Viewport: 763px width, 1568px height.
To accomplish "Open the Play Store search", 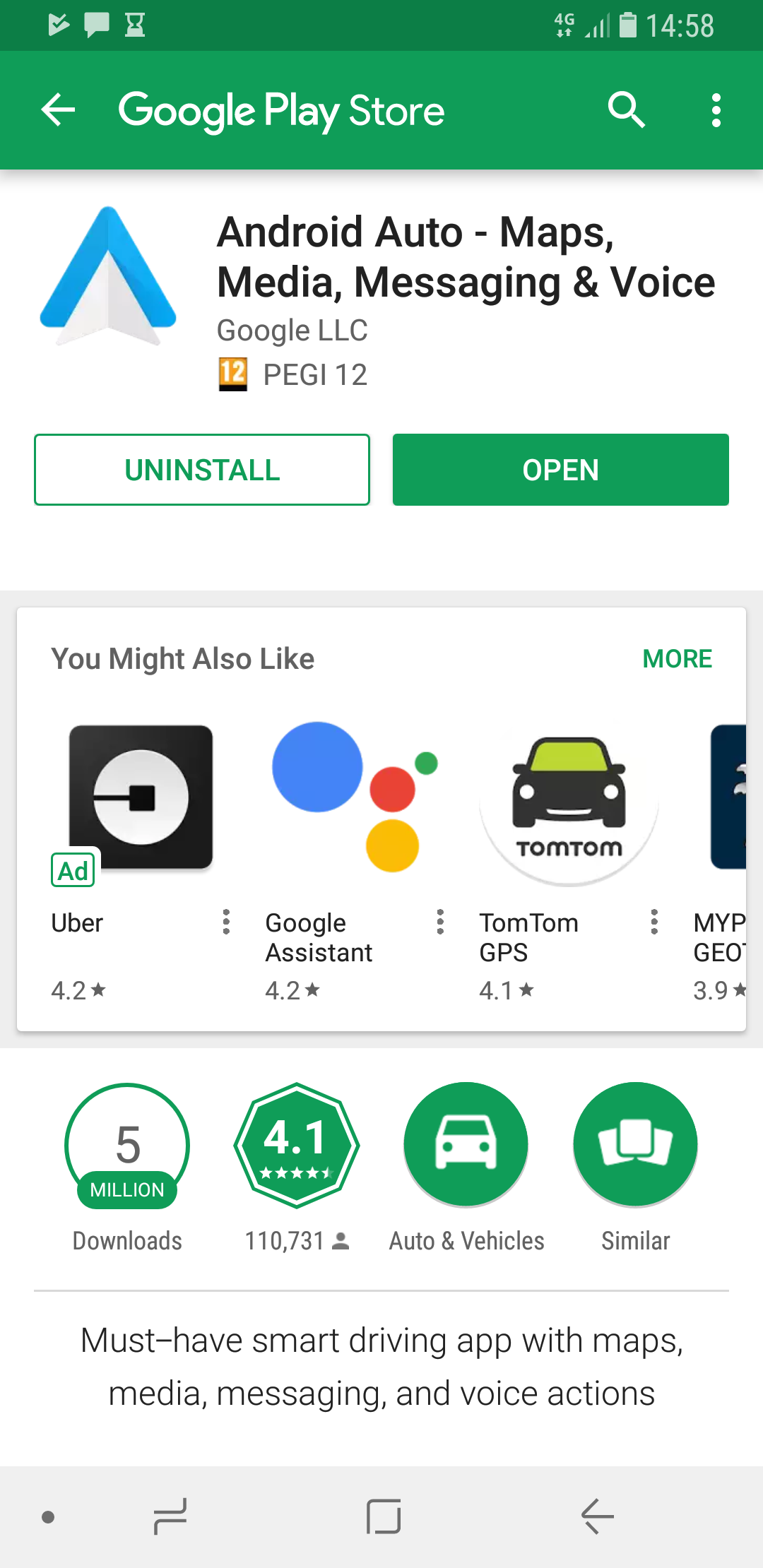I will point(626,110).
